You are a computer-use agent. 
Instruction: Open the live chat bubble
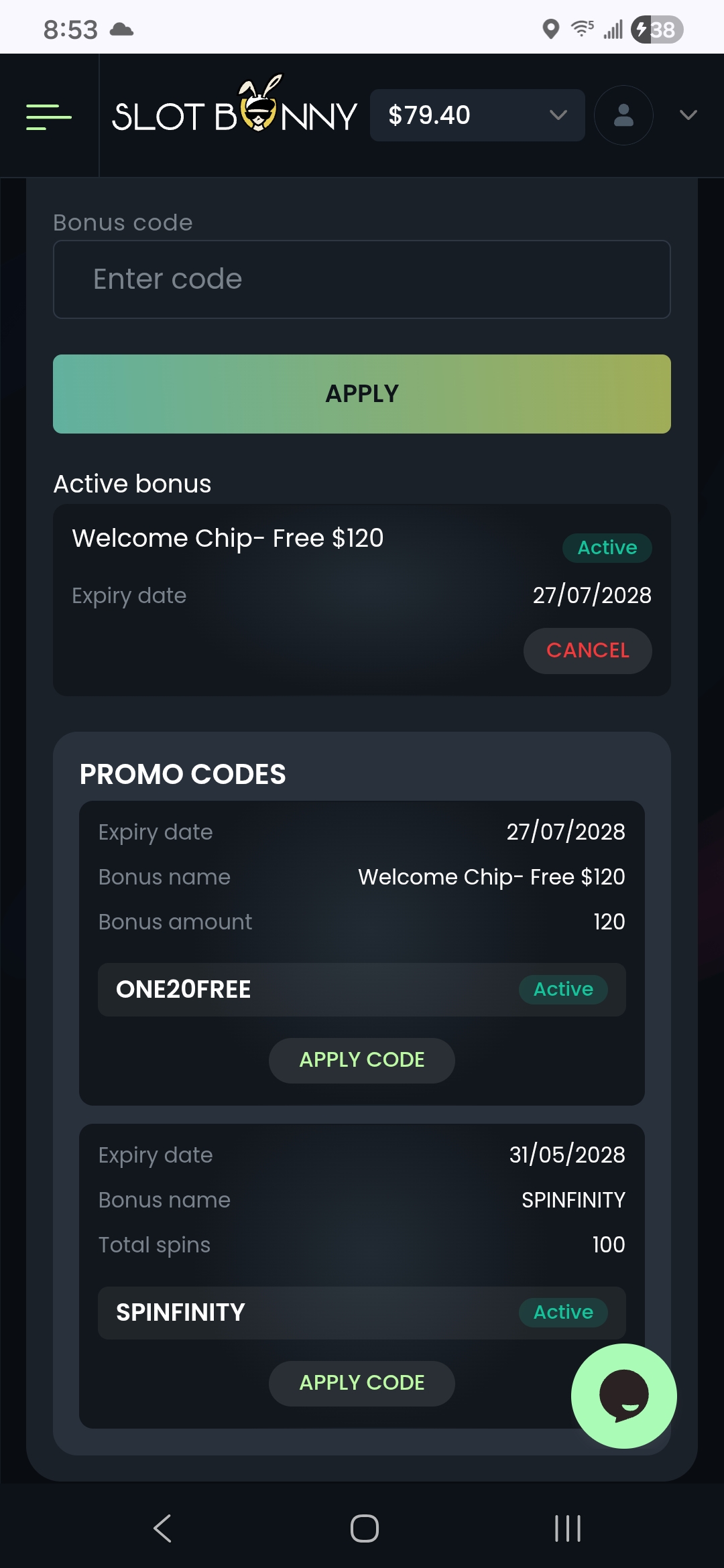click(623, 1396)
